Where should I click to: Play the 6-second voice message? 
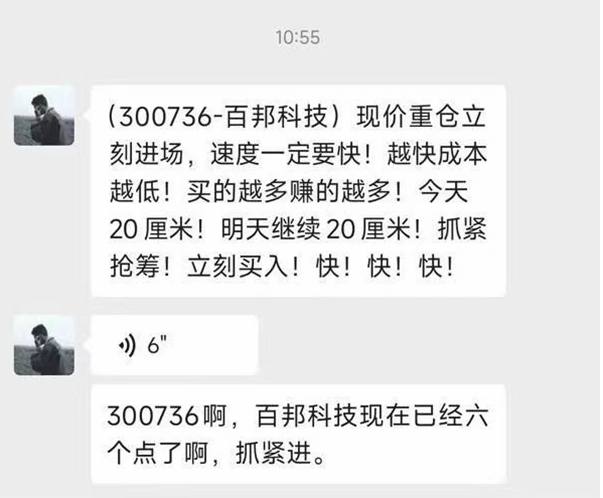coord(173,346)
